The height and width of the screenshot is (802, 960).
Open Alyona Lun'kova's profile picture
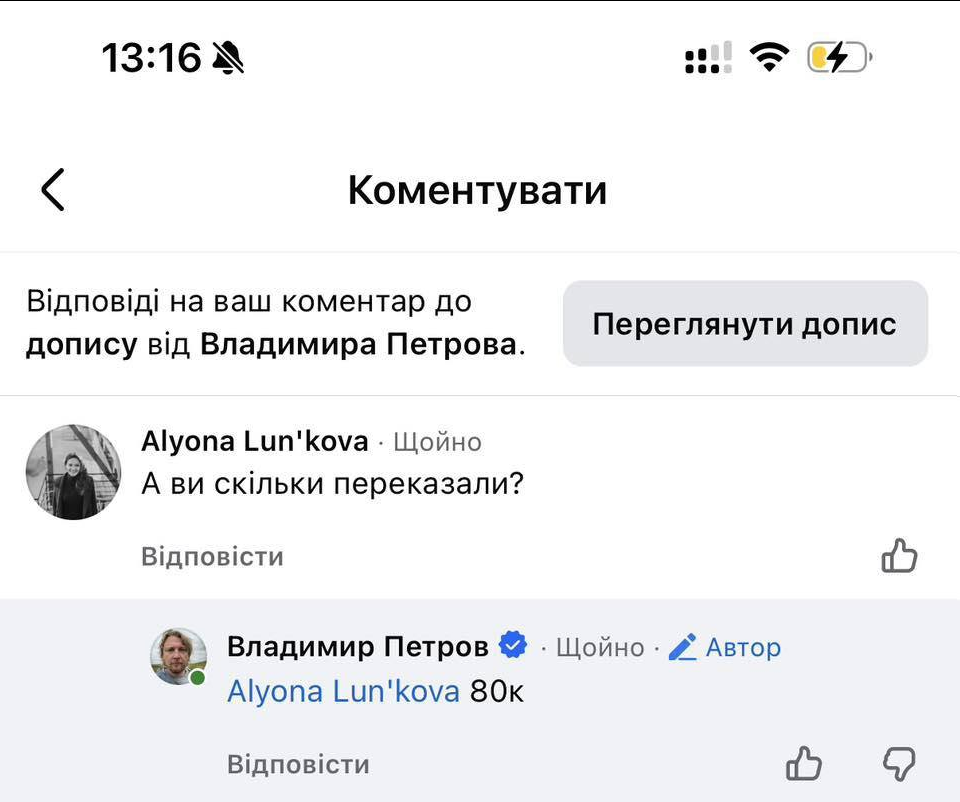tap(73, 472)
